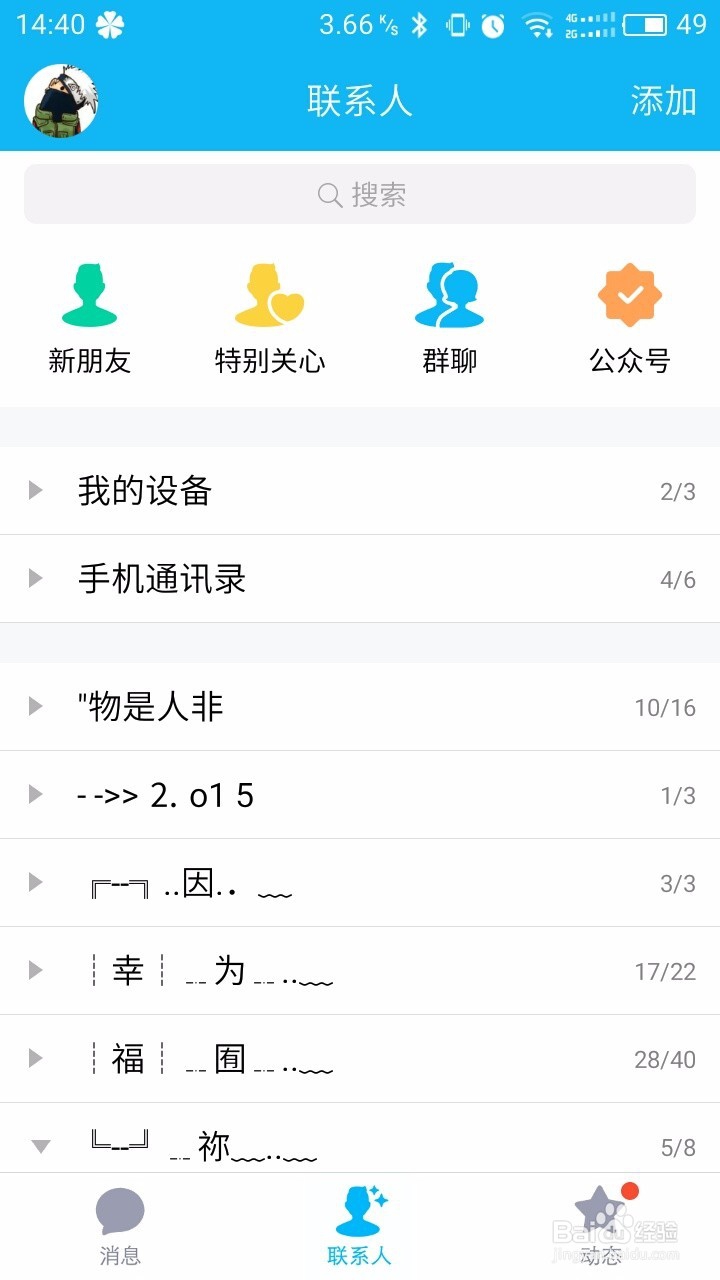Open the 搜索 search box

pyautogui.click(x=360, y=194)
